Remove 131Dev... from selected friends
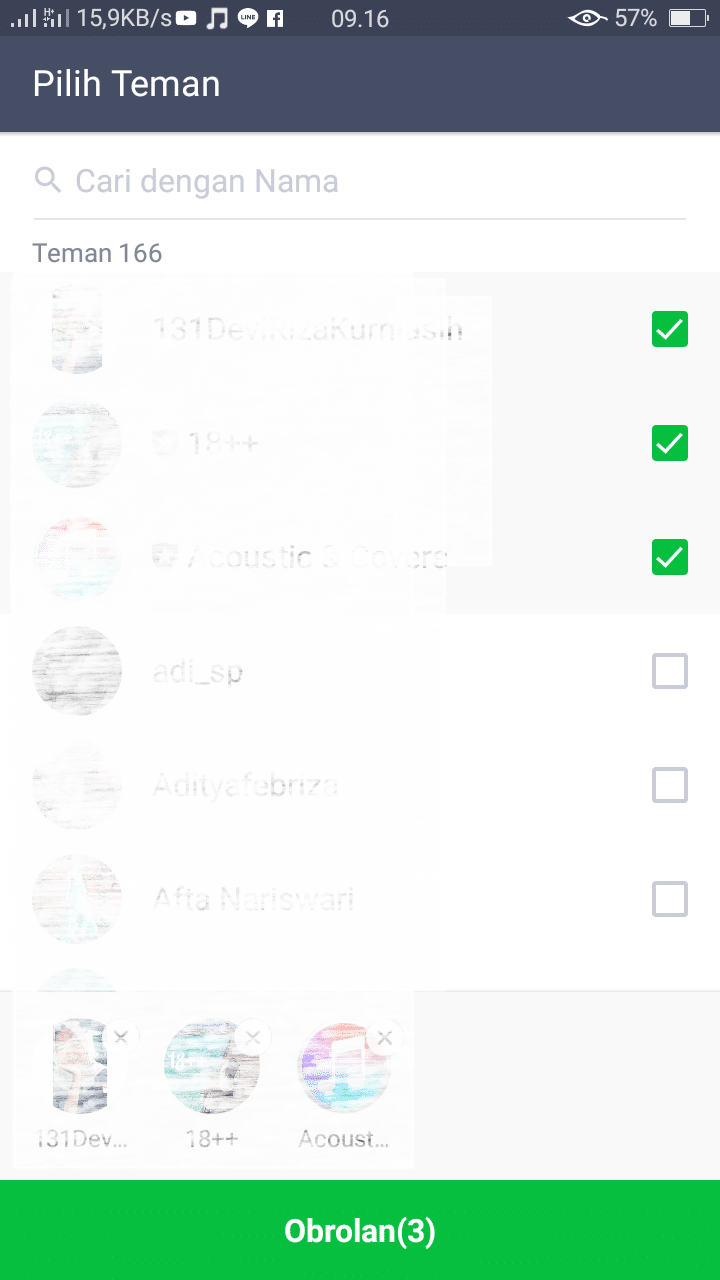This screenshot has width=720, height=1280. 121,1037
